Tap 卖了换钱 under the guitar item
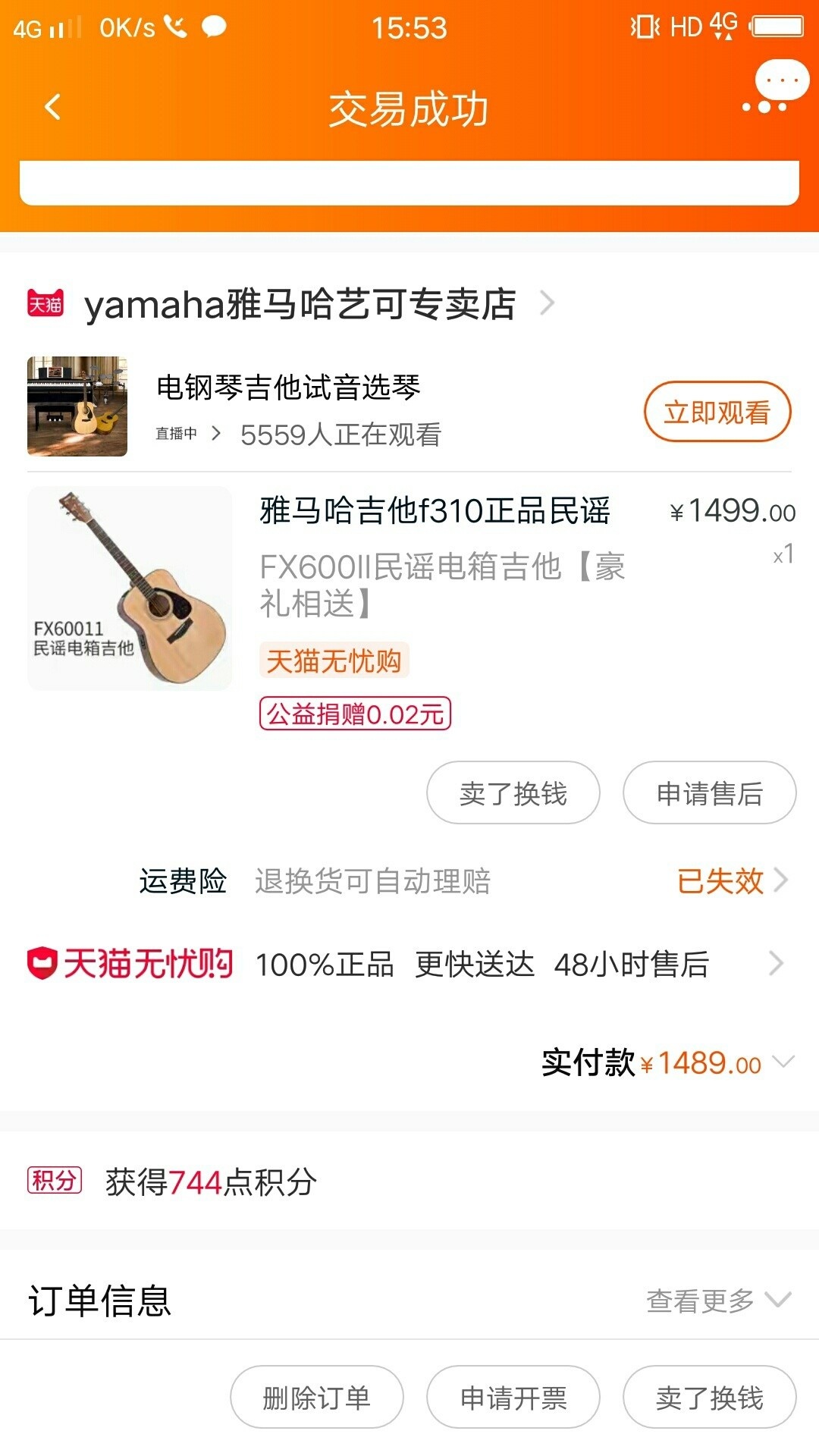Image resolution: width=819 pixels, height=1456 pixels. click(513, 793)
